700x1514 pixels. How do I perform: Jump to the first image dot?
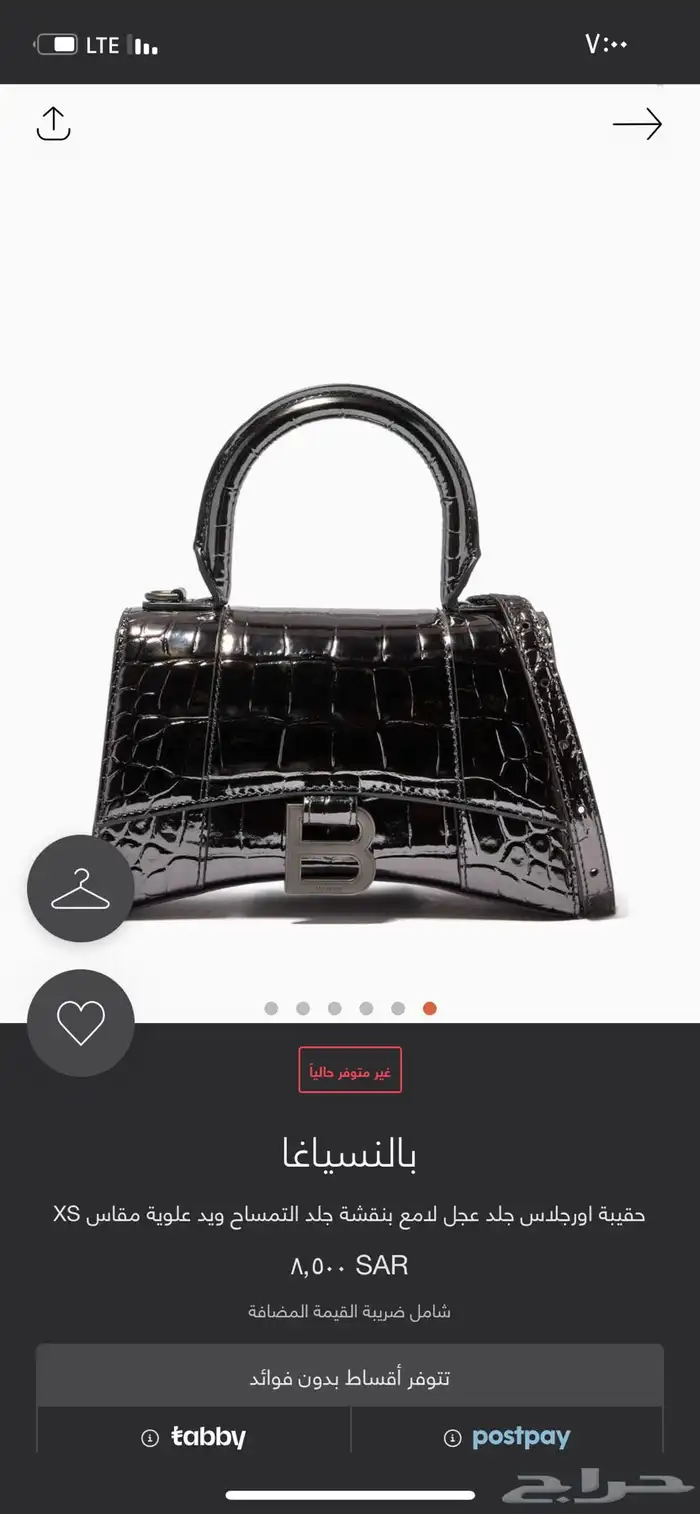pyautogui.click(x=271, y=1008)
